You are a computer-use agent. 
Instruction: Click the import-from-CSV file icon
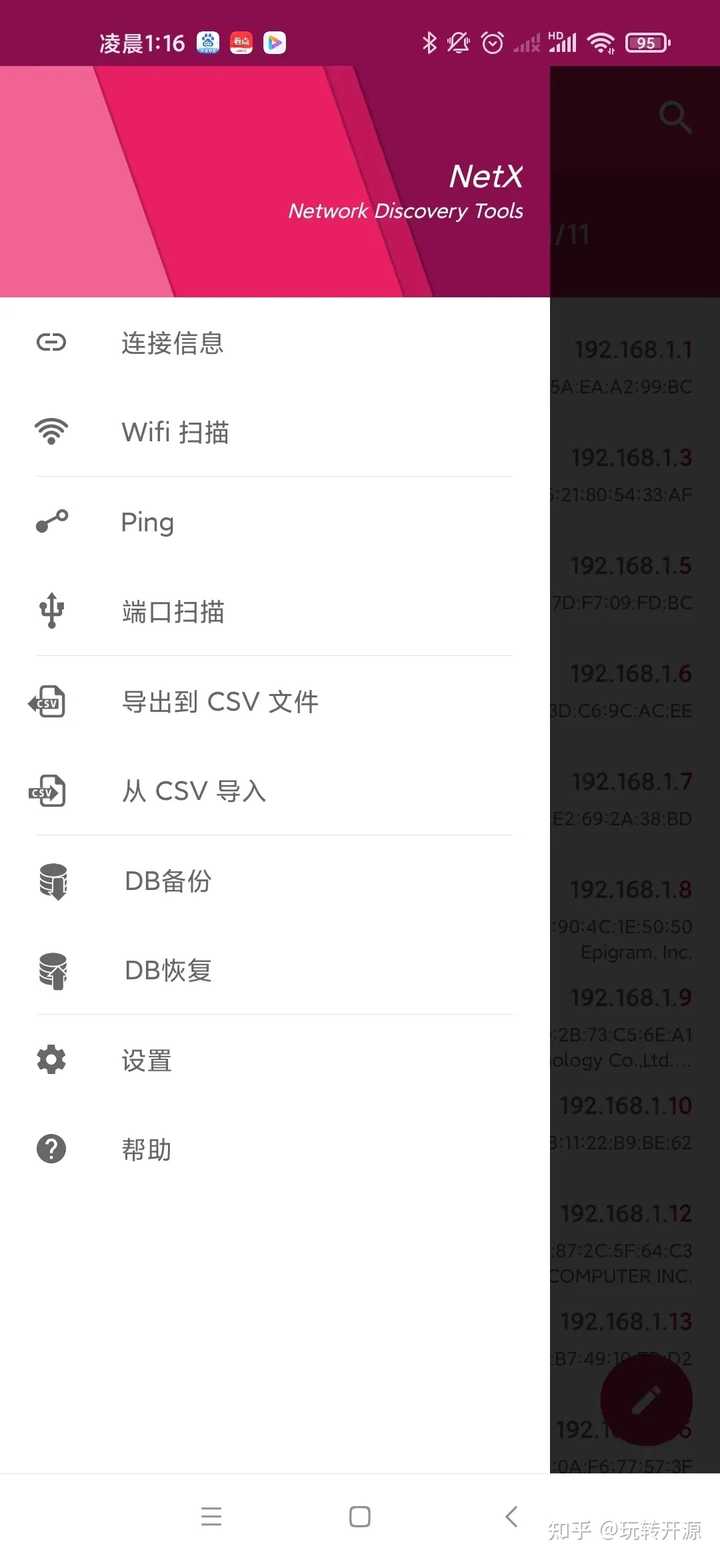pos(50,790)
